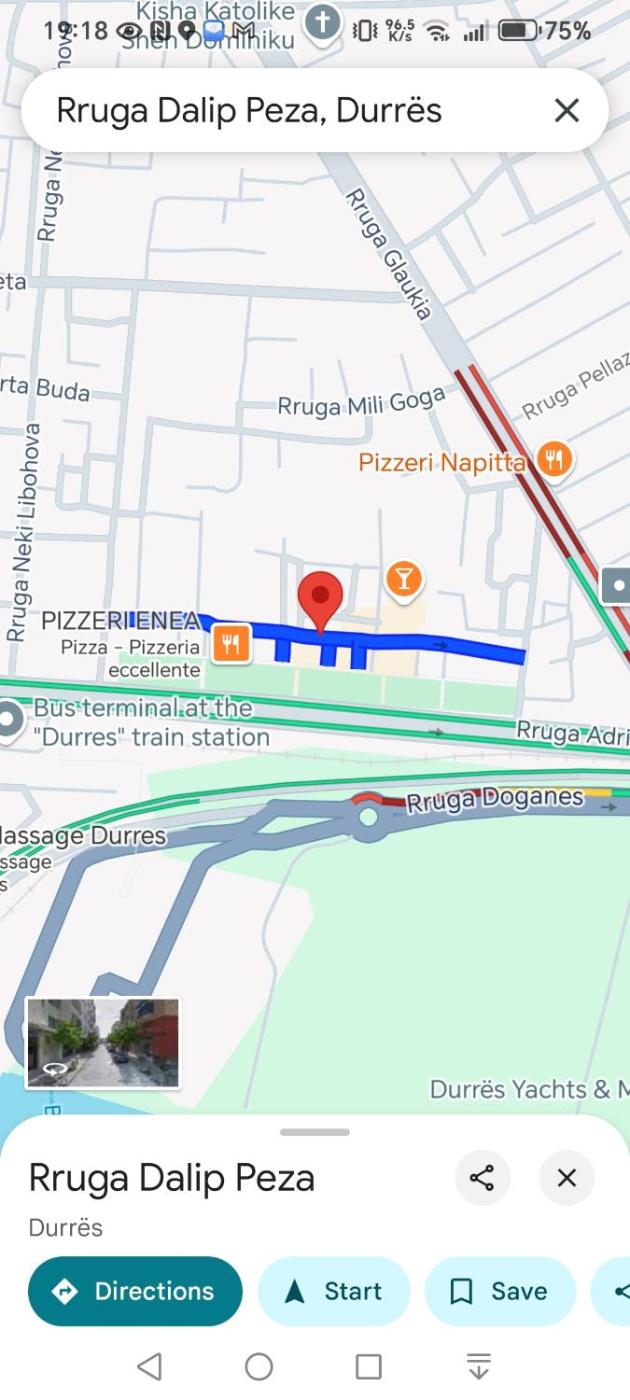Expand the sheet using the drag handle
Viewport: 630px width, 1400px height.
point(315,1132)
